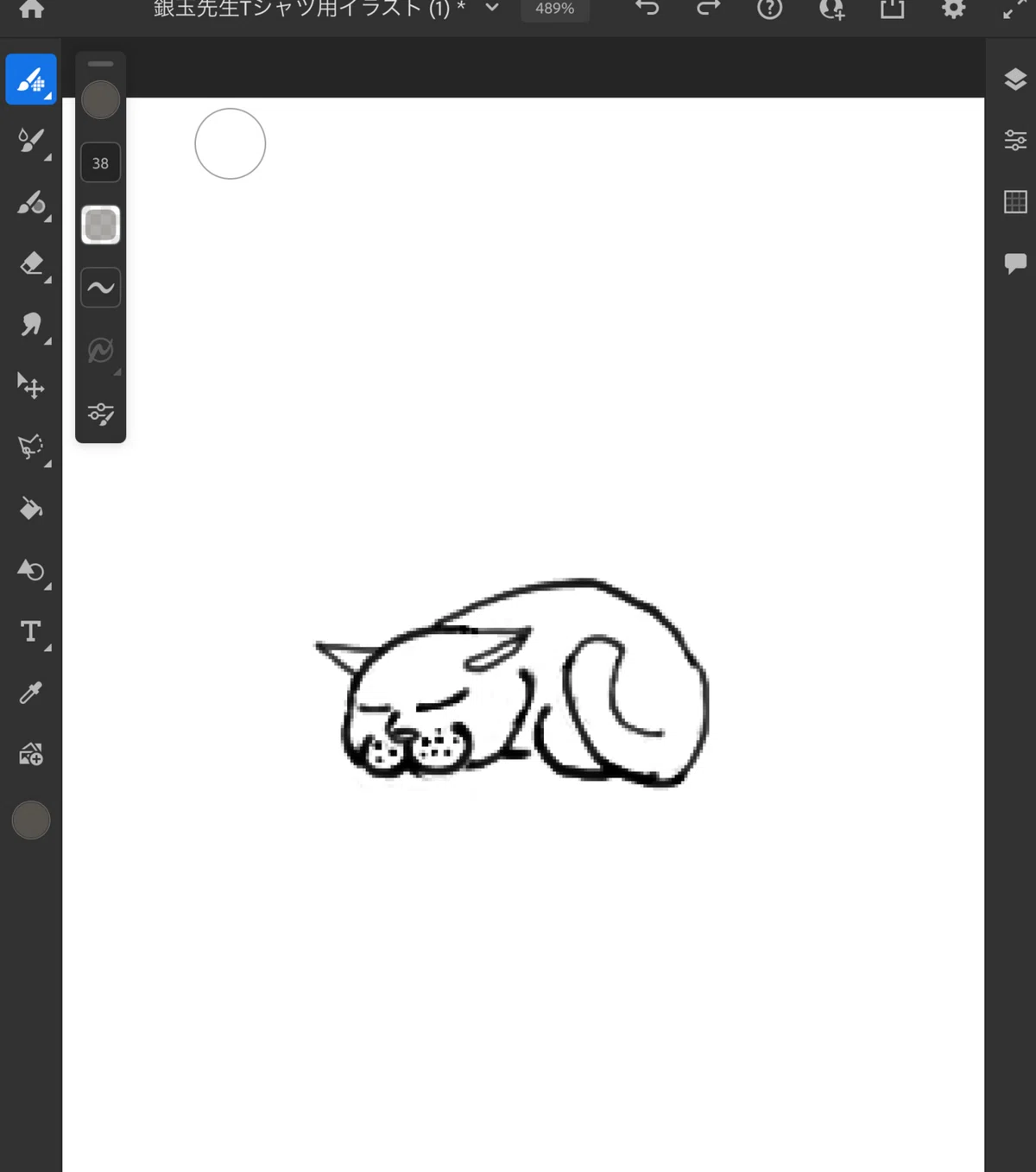
Task: Open the help menu
Action: click(x=769, y=9)
